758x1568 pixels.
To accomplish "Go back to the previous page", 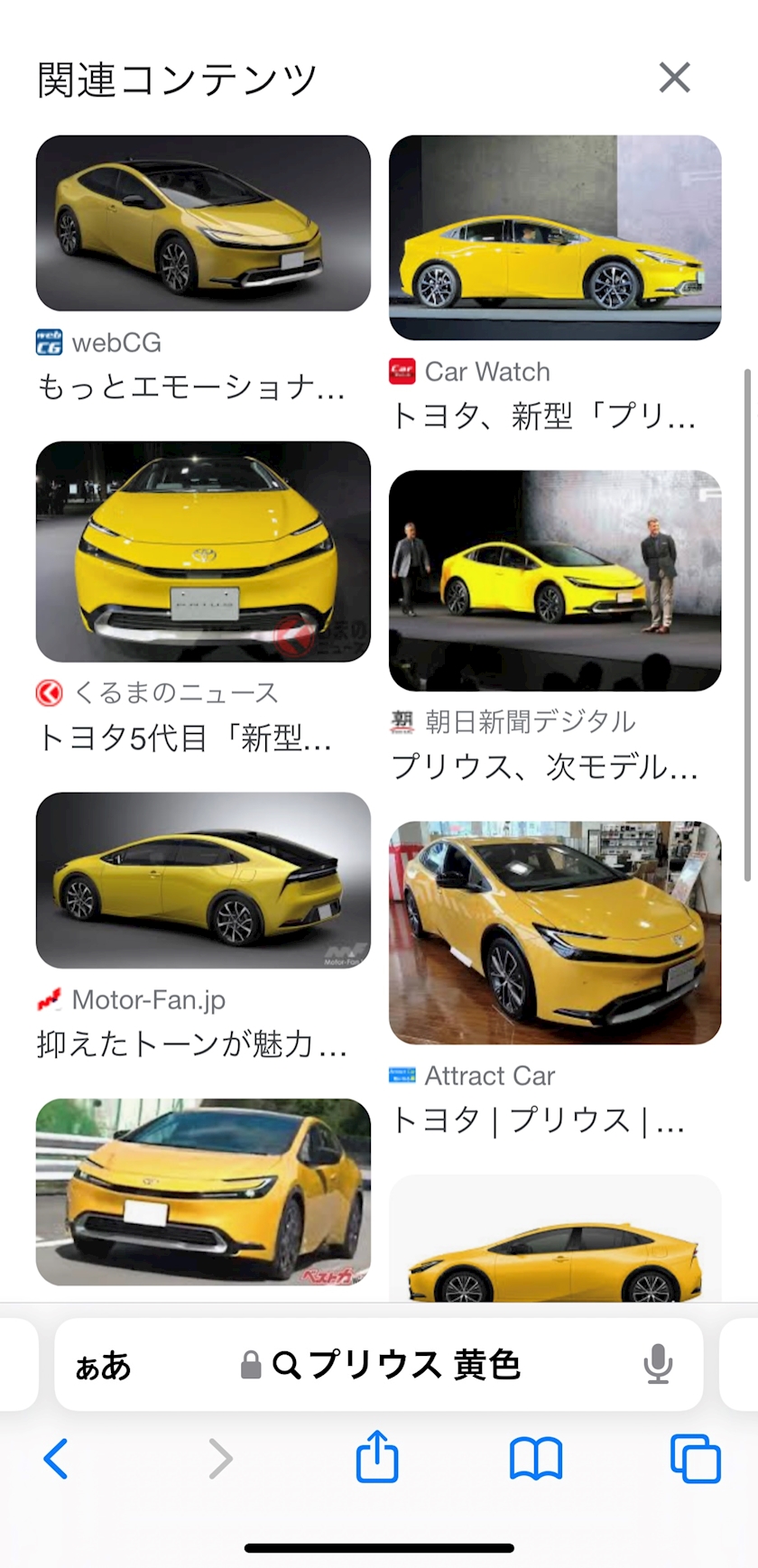I will (56, 1459).
